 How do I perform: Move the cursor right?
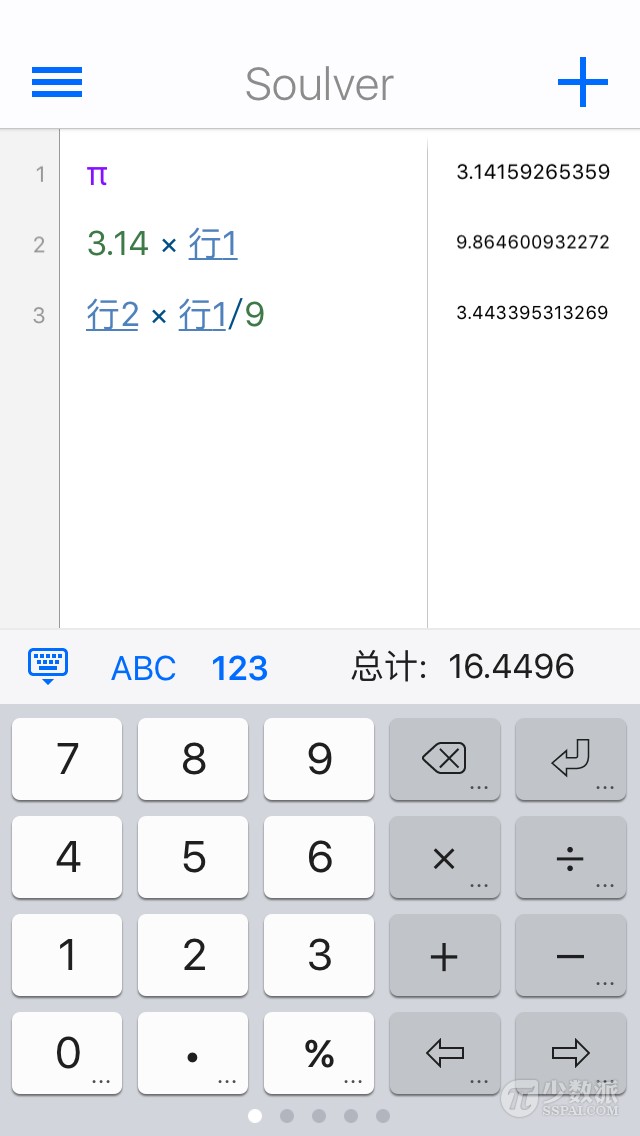click(571, 1052)
